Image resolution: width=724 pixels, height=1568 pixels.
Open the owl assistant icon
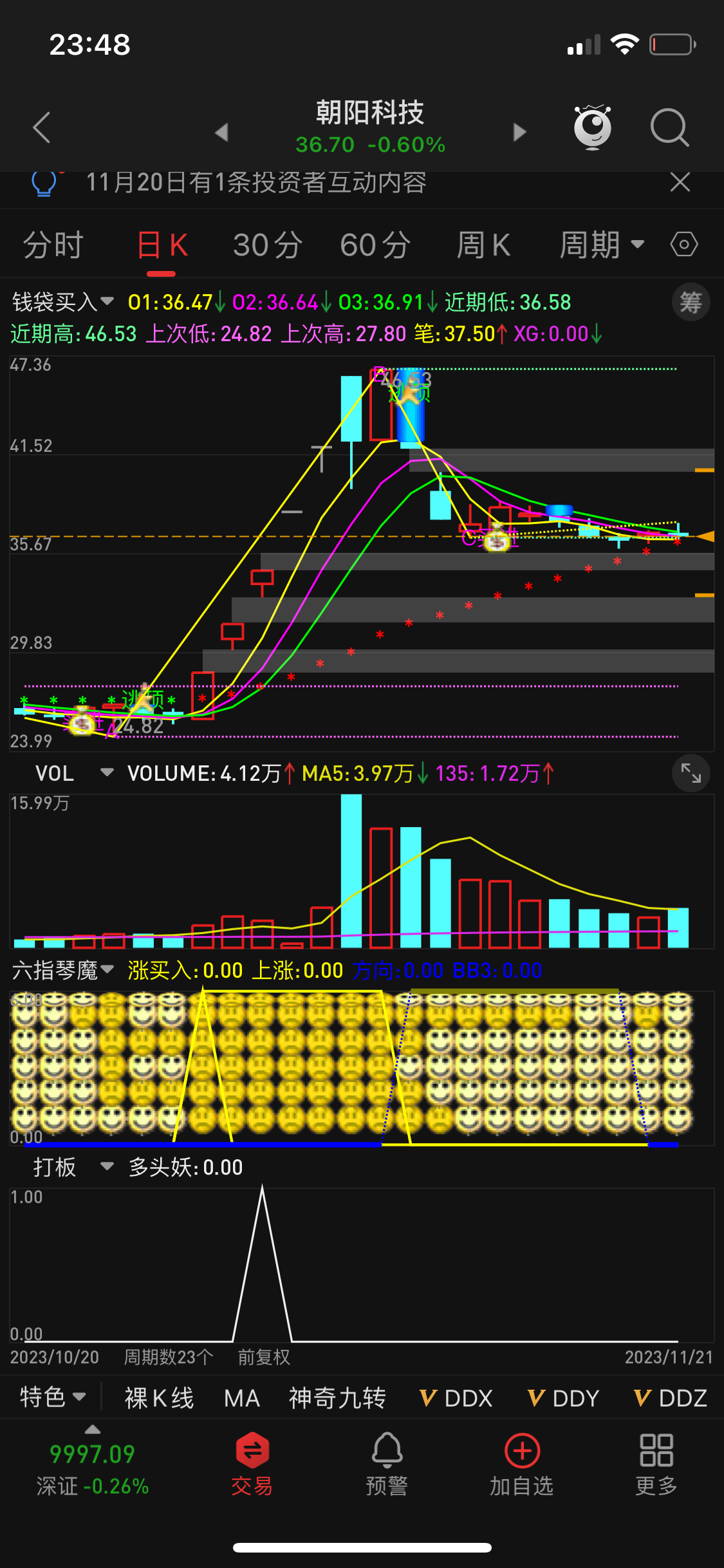coord(592,127)
